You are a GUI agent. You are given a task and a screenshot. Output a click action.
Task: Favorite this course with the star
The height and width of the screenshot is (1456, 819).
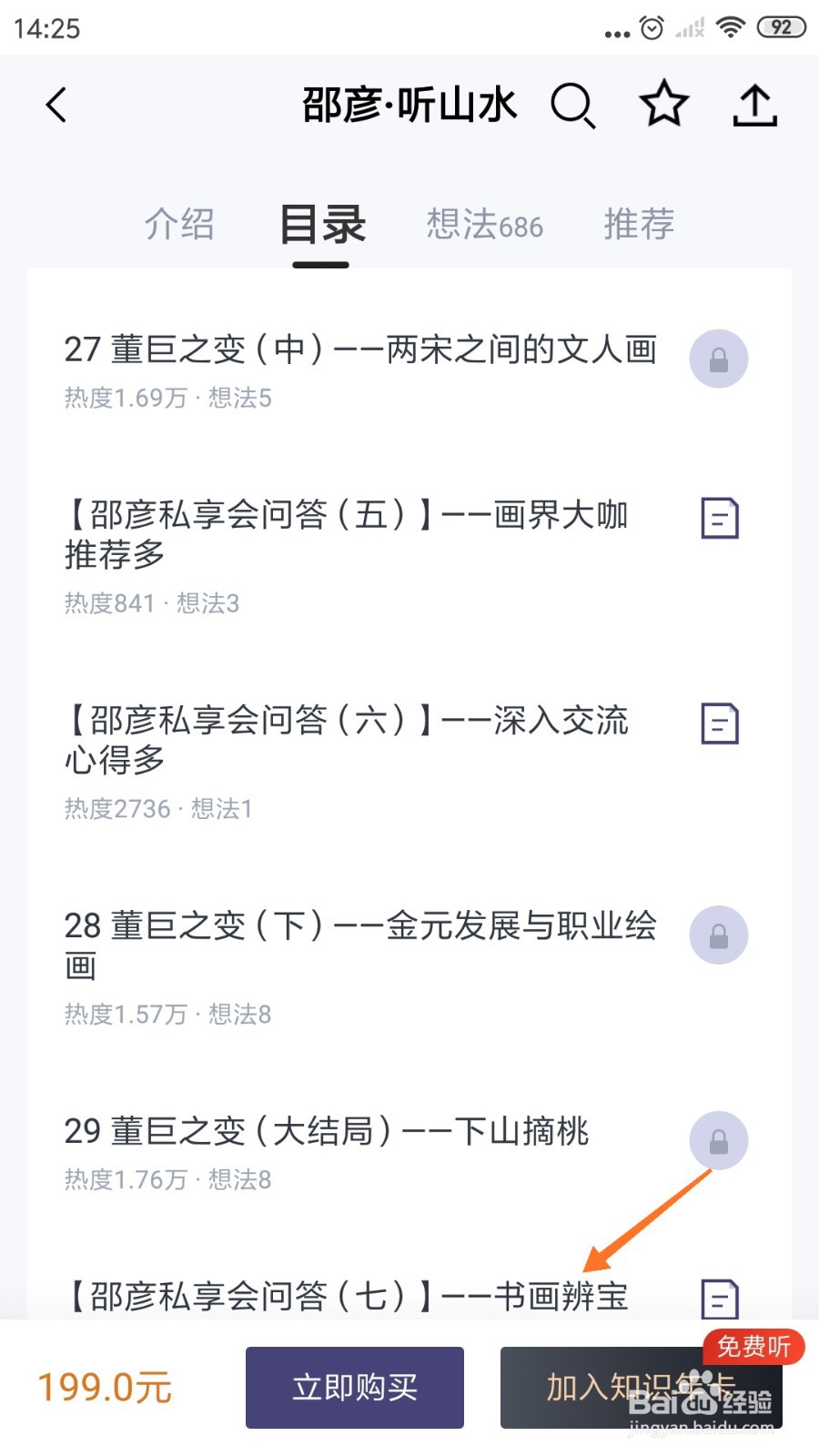664,103
